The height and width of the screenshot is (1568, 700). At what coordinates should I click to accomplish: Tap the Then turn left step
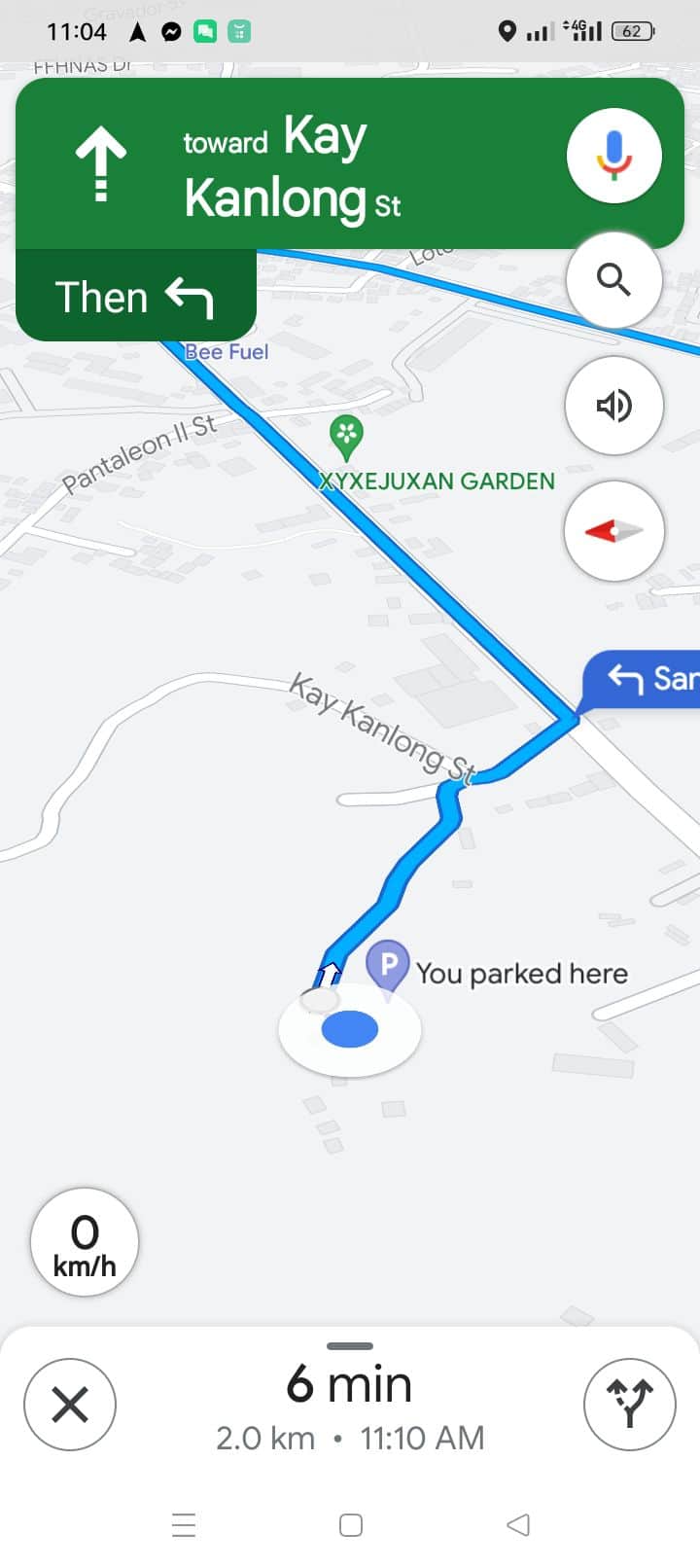(135, 297)
